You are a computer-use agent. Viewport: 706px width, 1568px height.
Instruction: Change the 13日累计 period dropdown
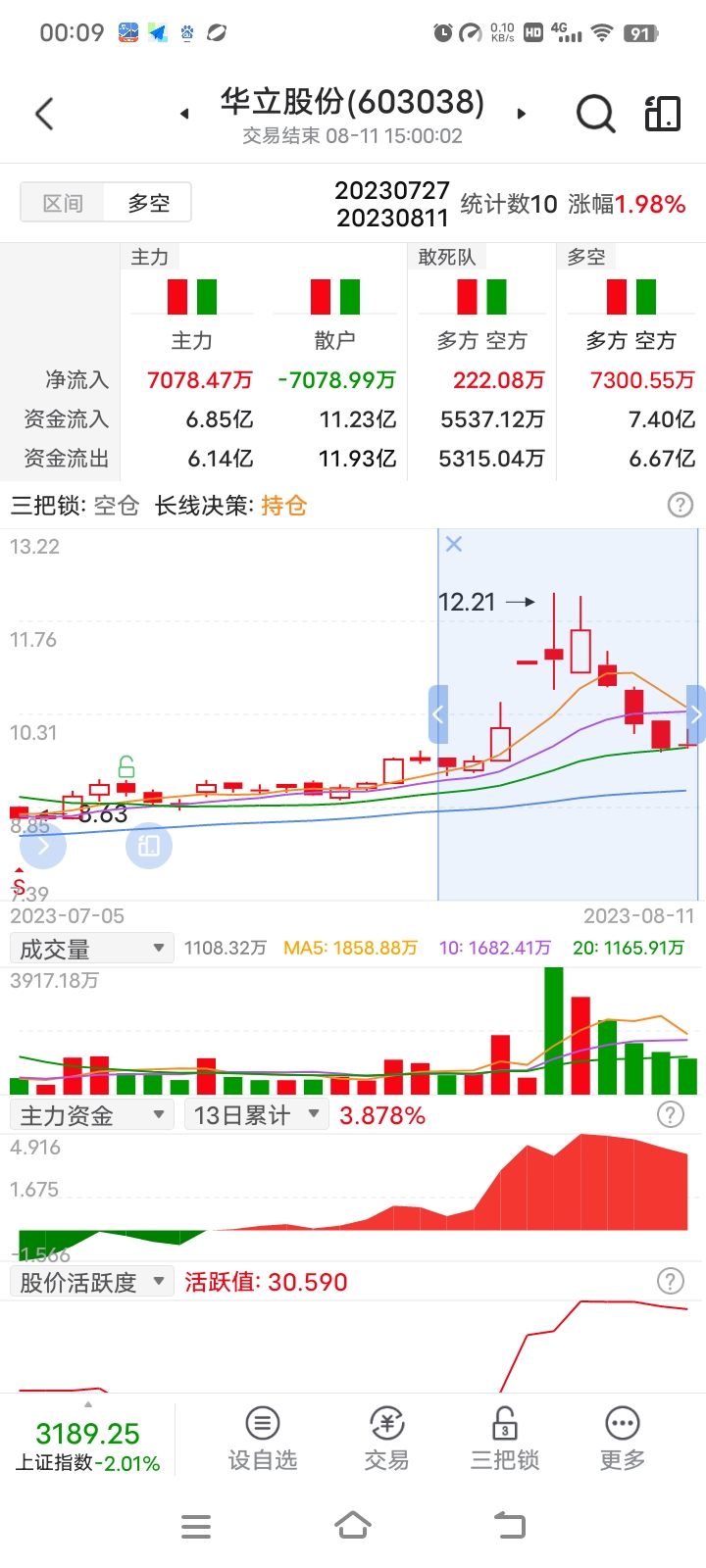pos(256,1115)
